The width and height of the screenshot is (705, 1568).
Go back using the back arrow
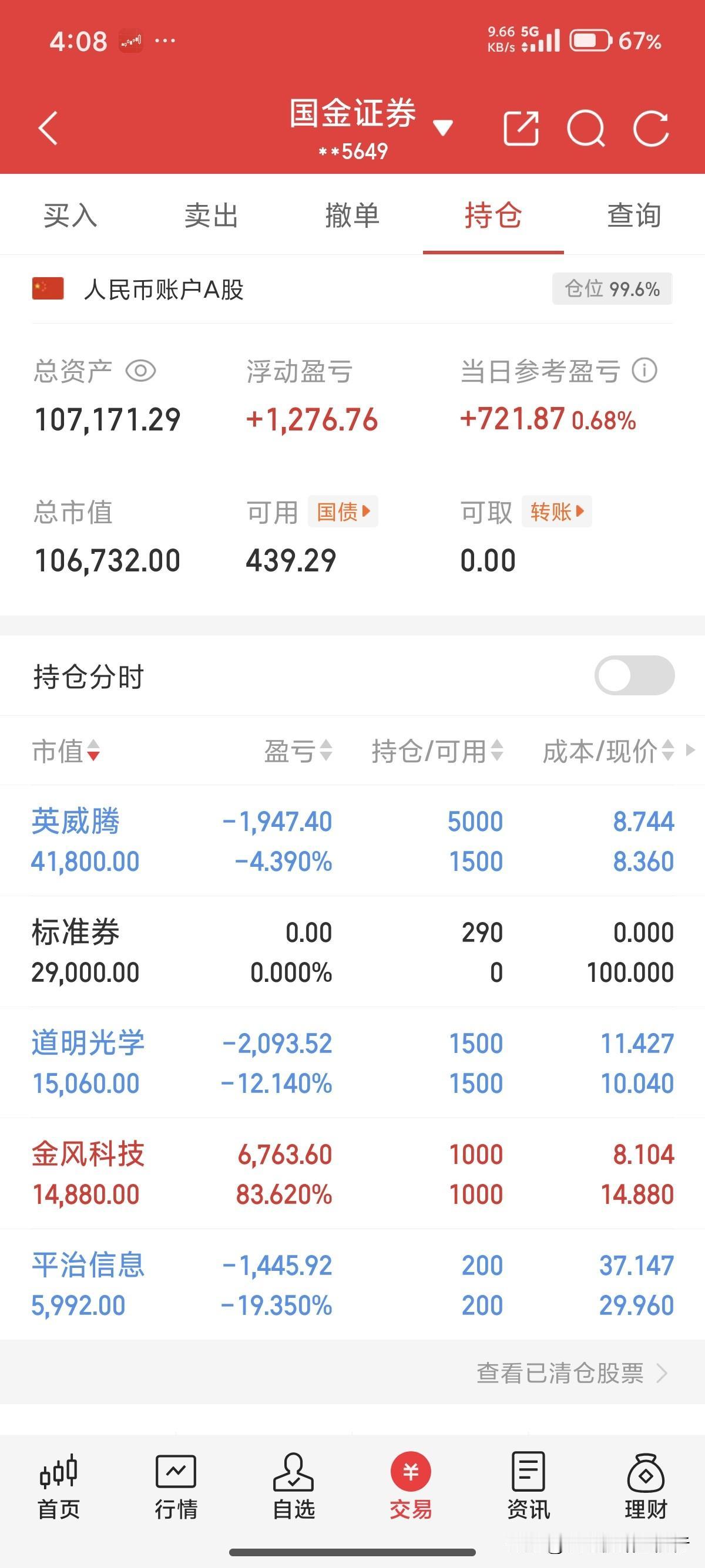coord(49,128)
